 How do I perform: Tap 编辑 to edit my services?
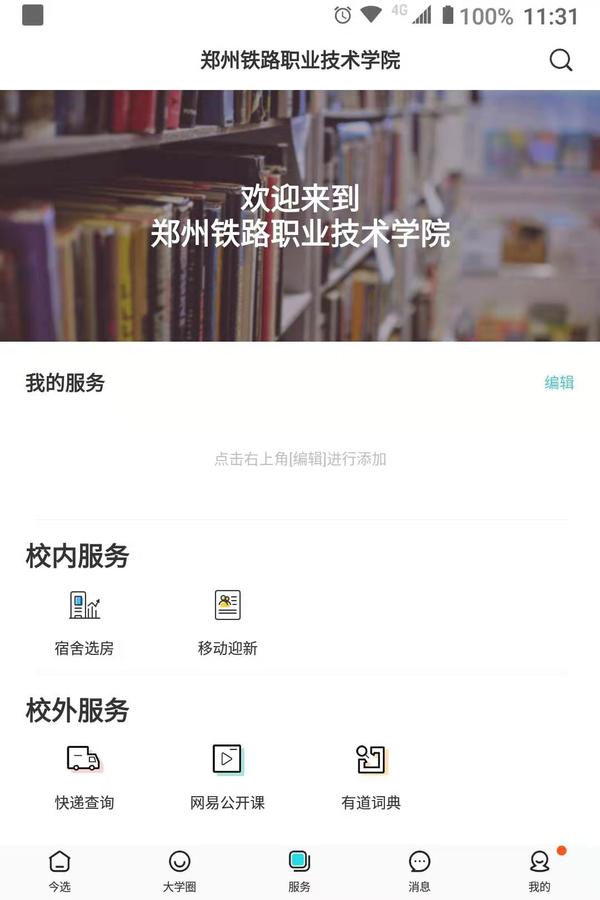click(559, 383)
